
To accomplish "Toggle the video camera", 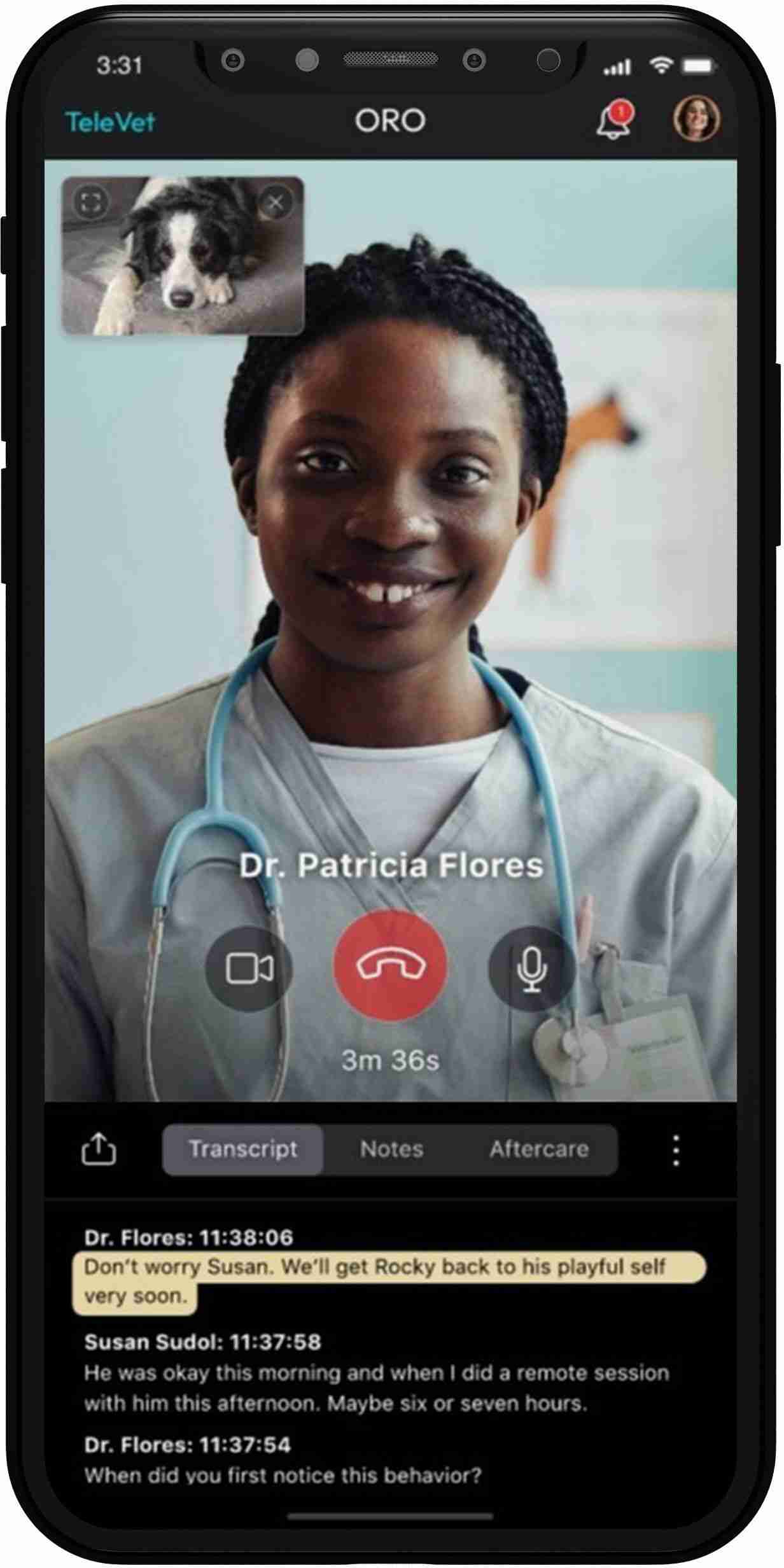I will (x=249, y=969).
